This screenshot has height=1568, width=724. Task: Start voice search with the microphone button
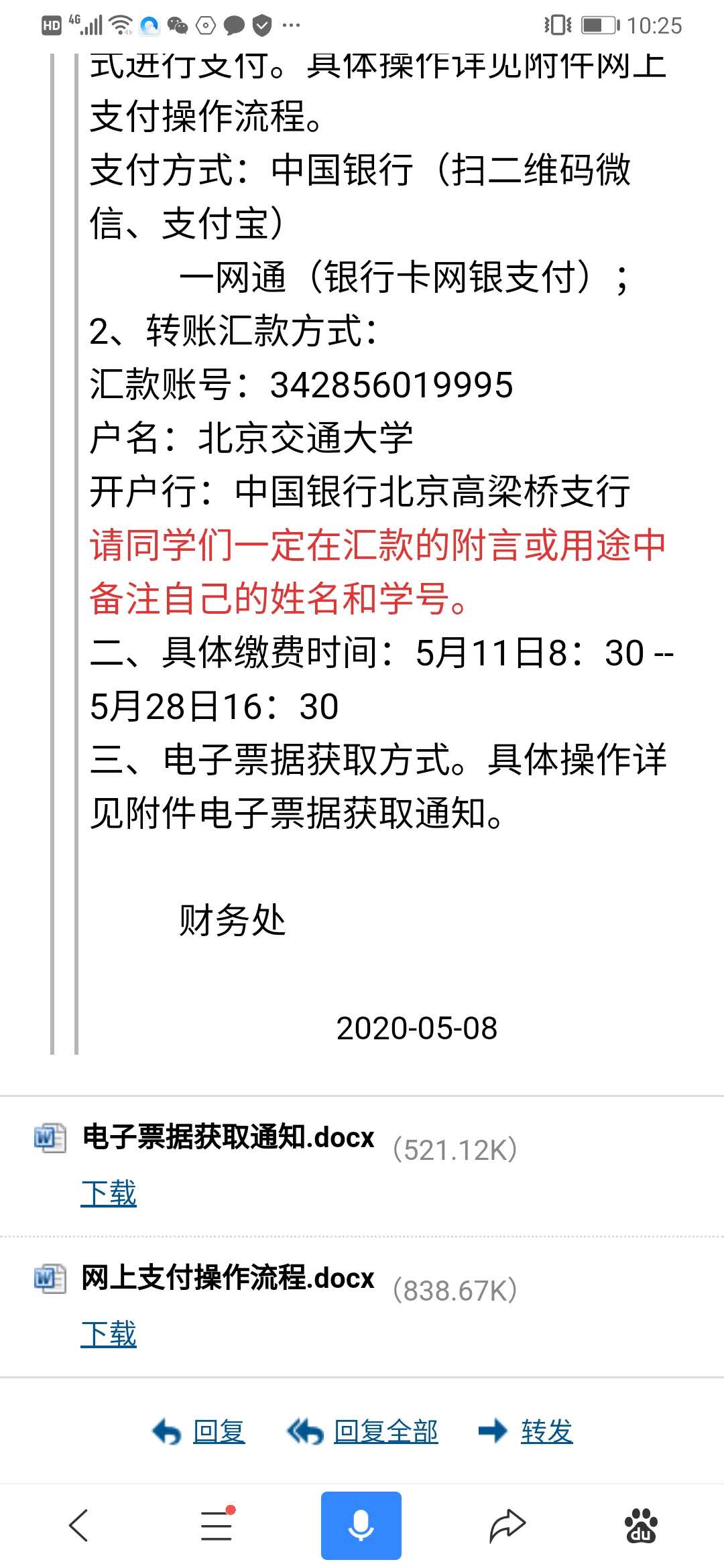[x=361, y=1526]
